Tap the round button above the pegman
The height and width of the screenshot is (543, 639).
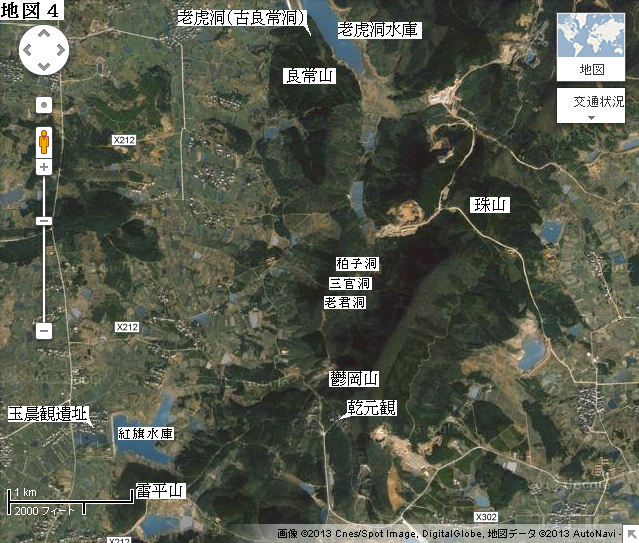pyautogui.click(x=44, y=103)
